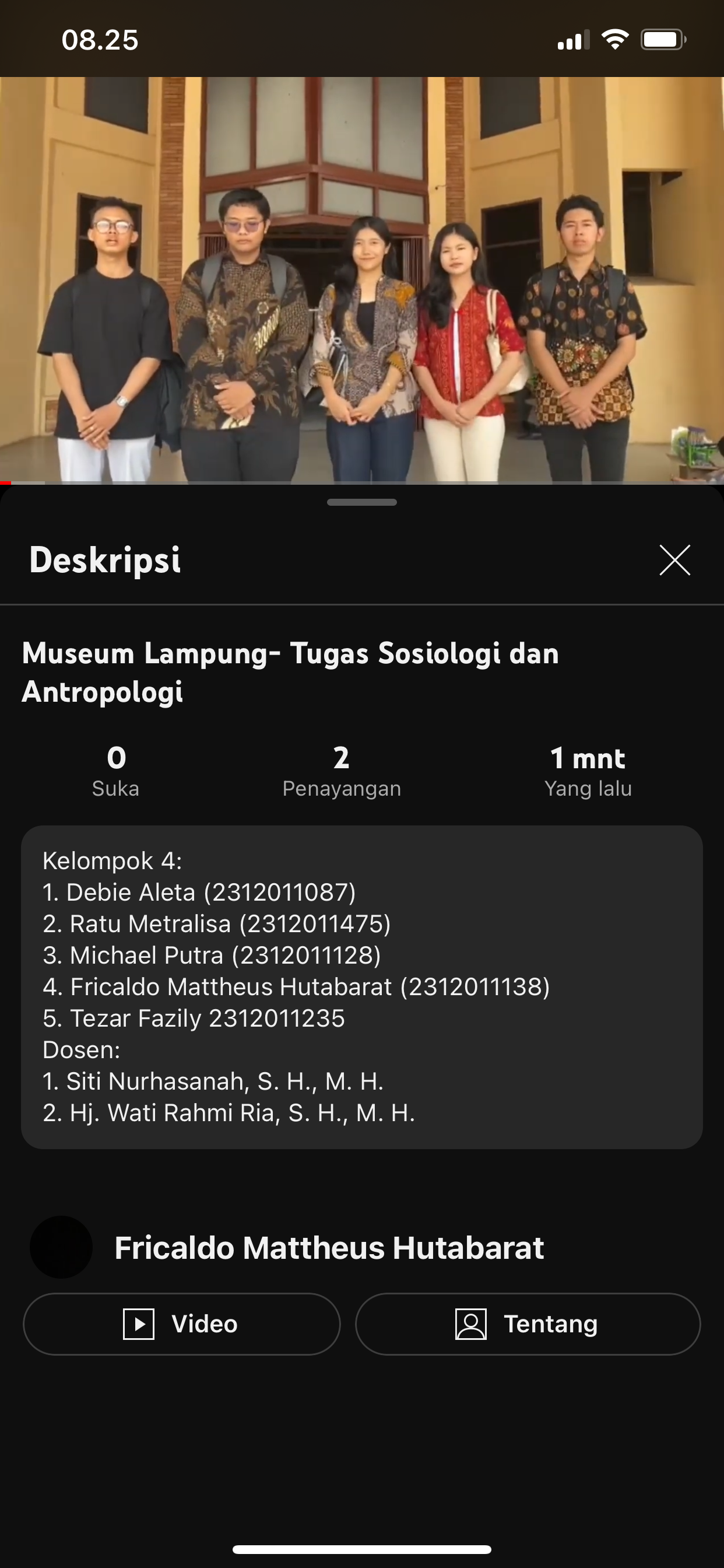Open the channel's Video button
This screenshot has height=1568, width=724.
coord(181,1324)
